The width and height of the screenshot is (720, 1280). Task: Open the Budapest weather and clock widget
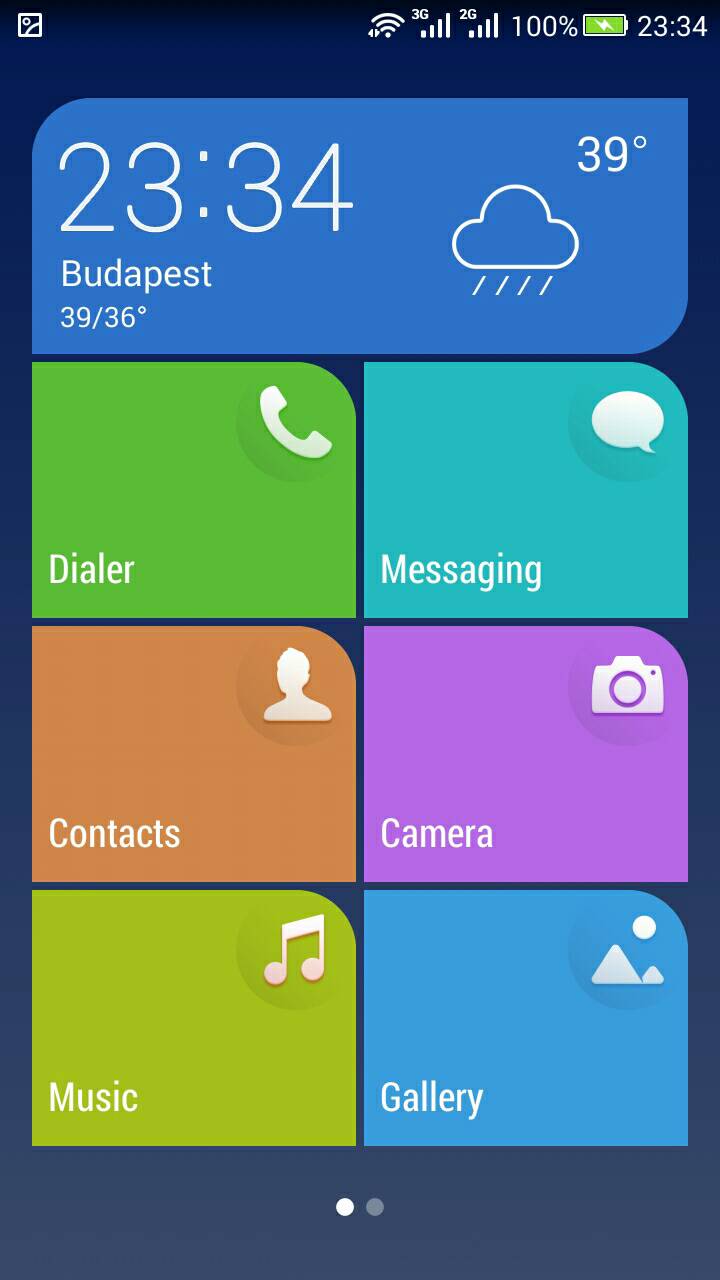(x=360, y=226)
